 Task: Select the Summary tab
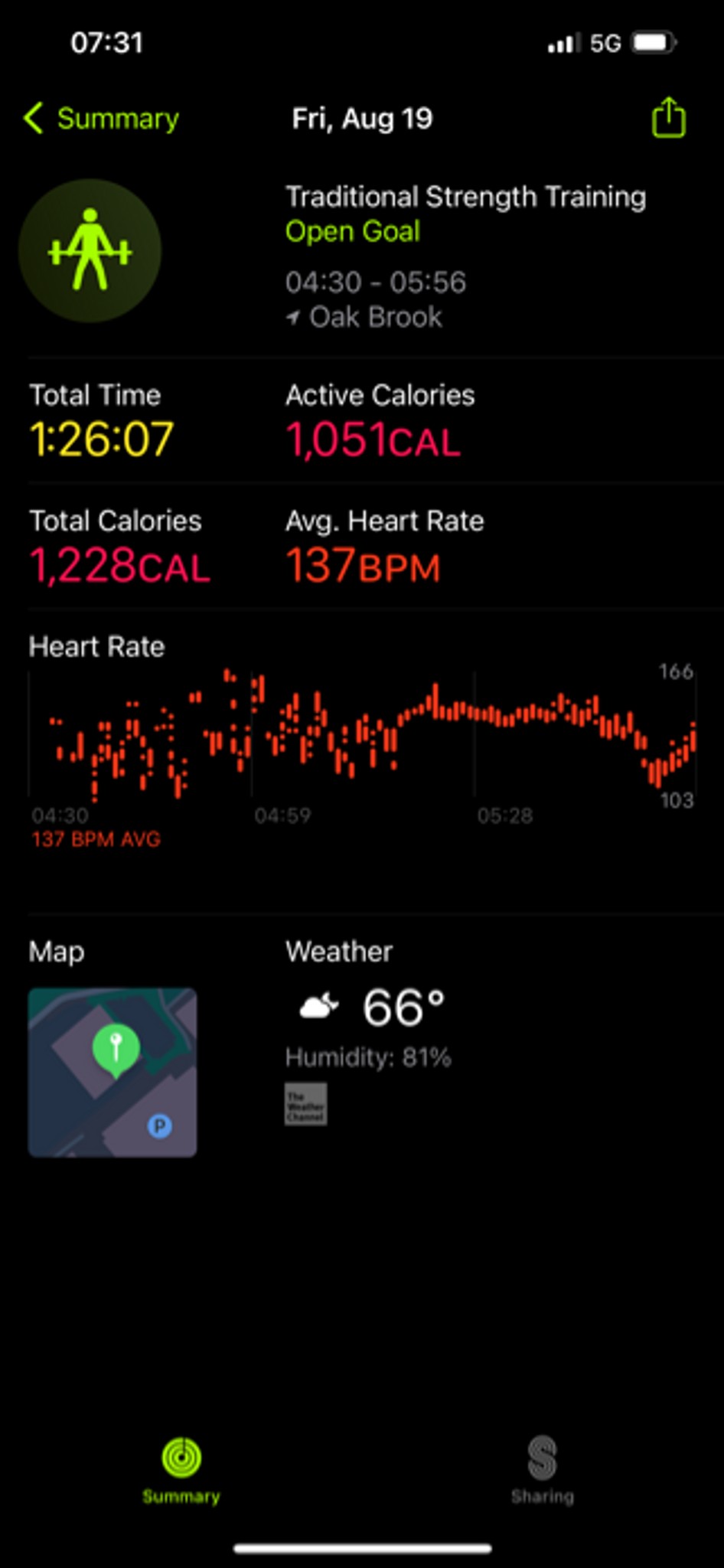click(x=181, y=1471)
